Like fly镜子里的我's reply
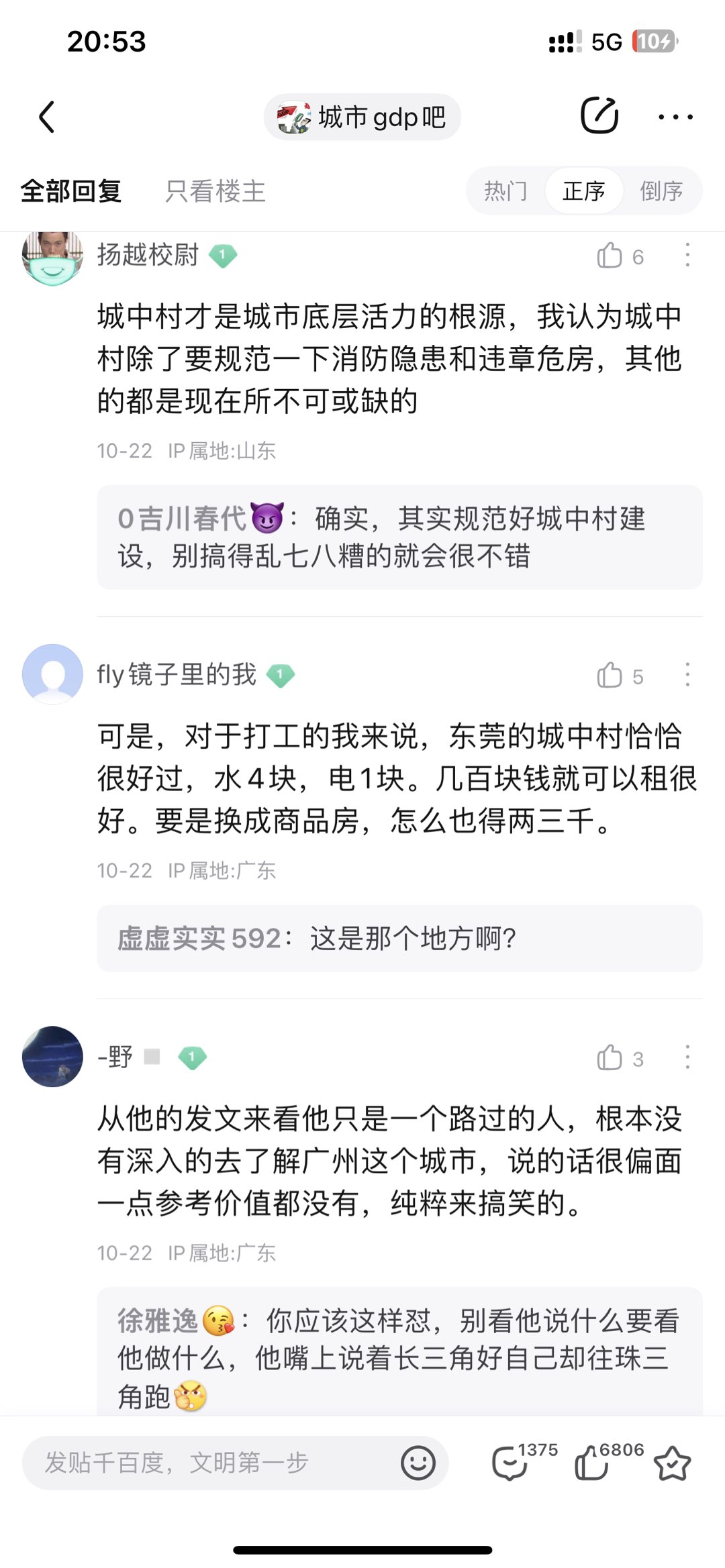 (610, 676)
